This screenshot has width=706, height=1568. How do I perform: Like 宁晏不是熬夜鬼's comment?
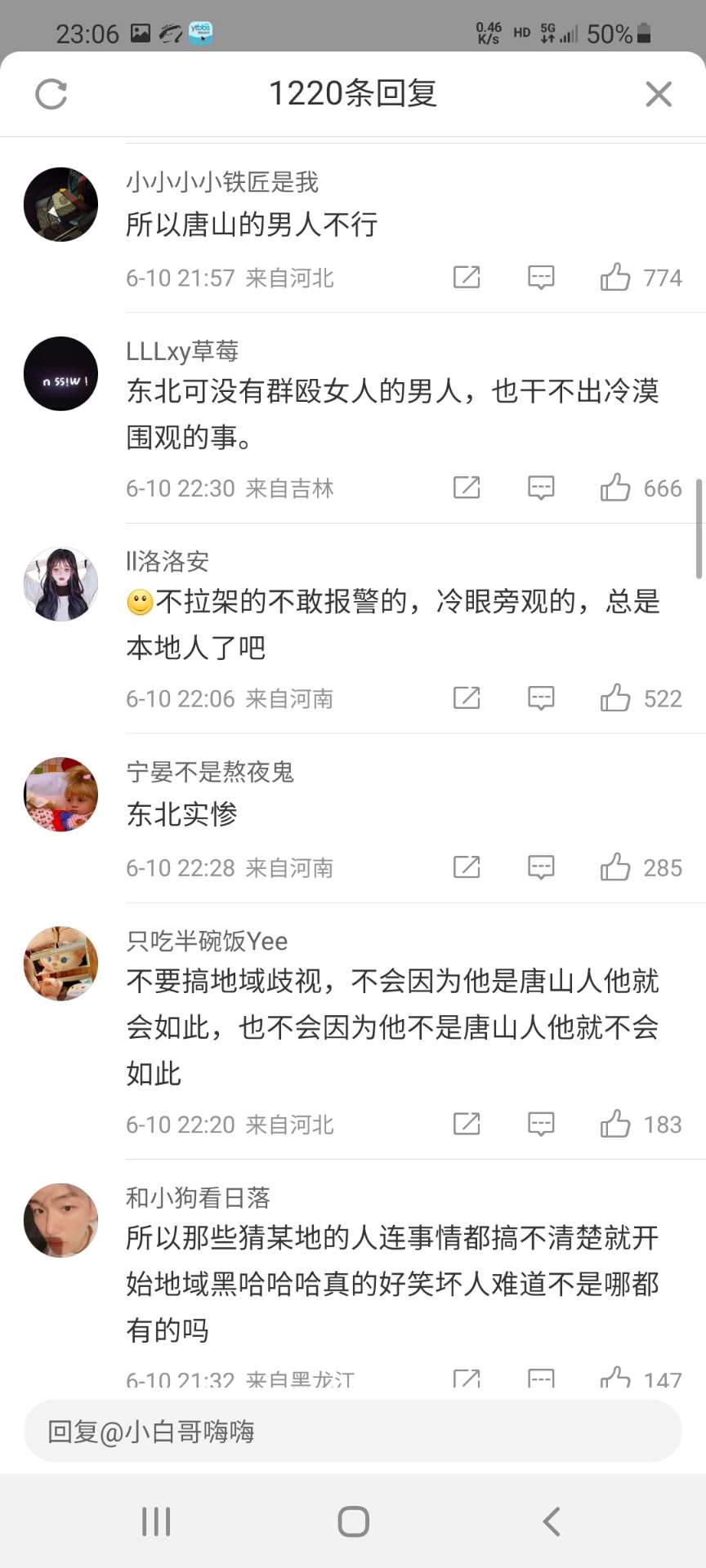[615, 867]
